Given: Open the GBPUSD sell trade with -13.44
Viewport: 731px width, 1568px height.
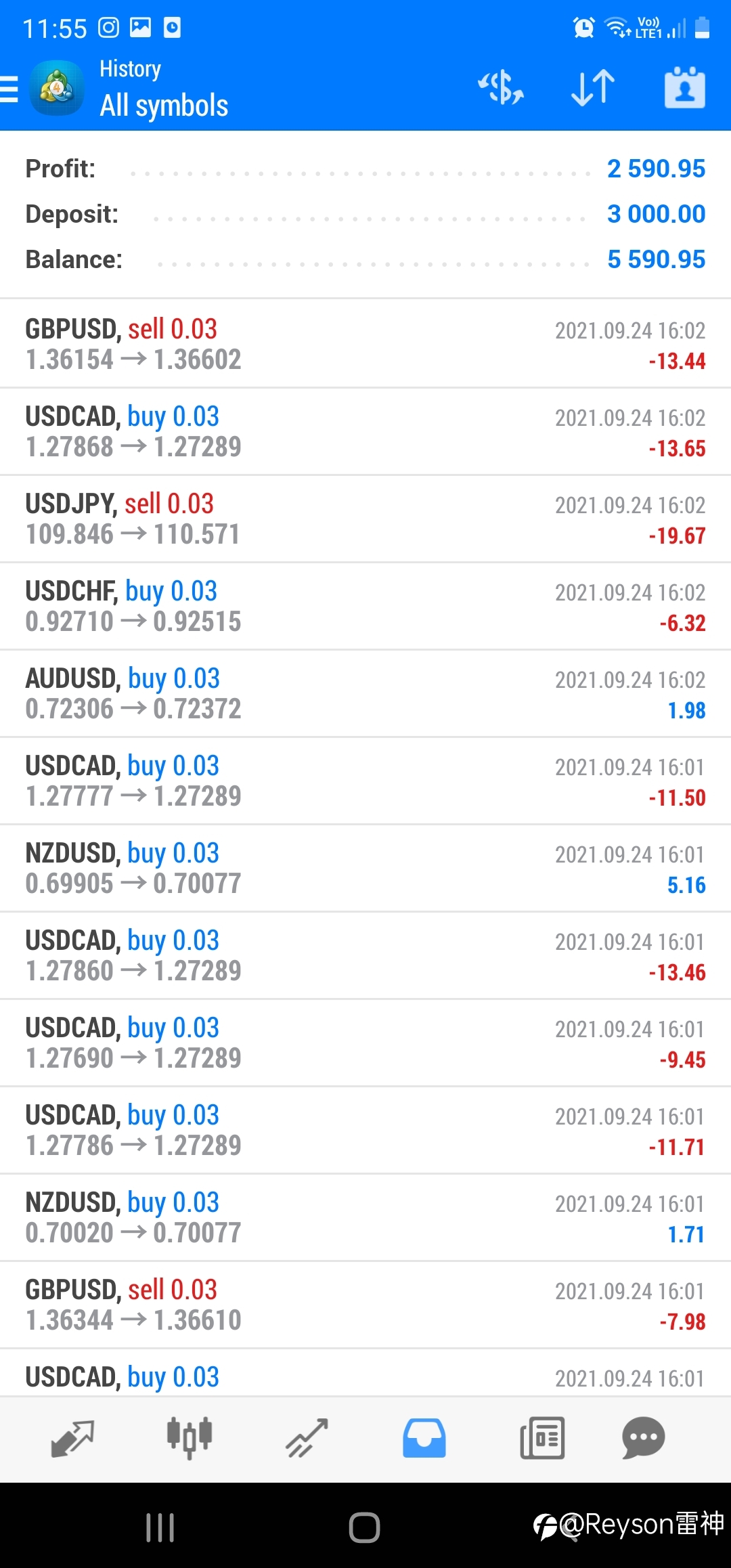Looking at the screenshot, I should point(365,344).
